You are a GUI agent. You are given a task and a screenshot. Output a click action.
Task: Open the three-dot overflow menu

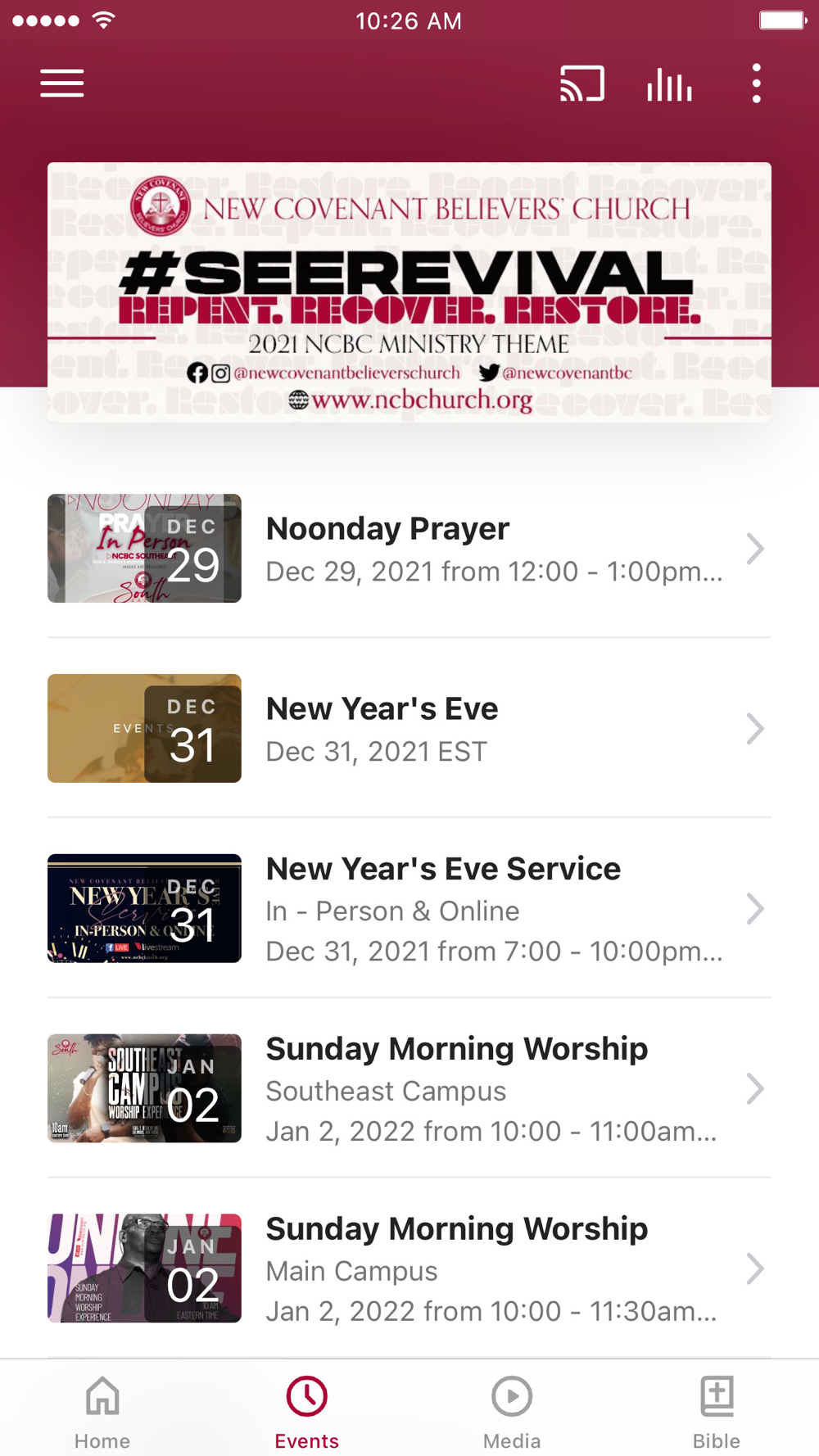point(756,84)
